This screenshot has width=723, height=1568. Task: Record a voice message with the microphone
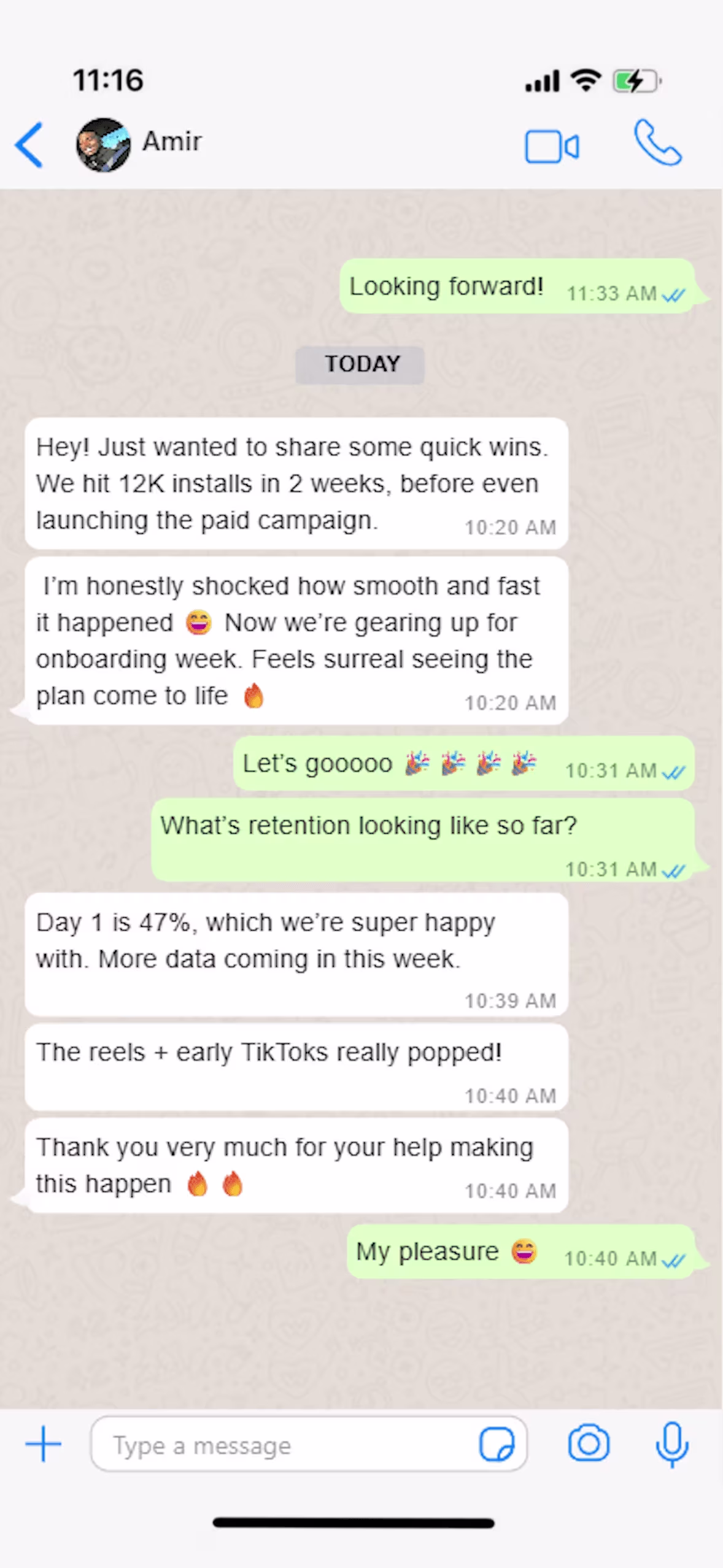(x=672, y=1444)
